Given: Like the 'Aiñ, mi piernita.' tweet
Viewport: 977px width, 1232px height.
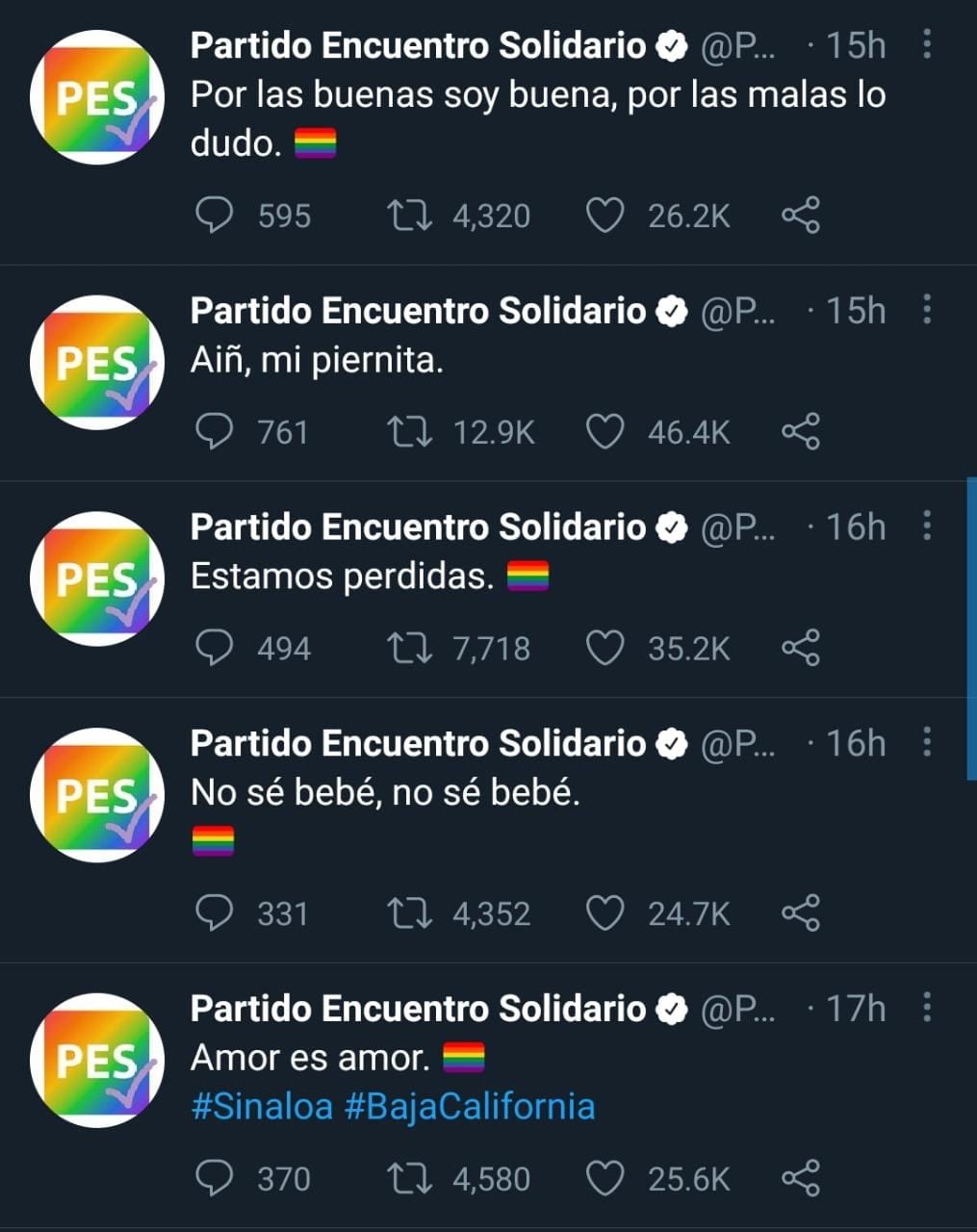Looking at the screenshot, I should (604, 432).
